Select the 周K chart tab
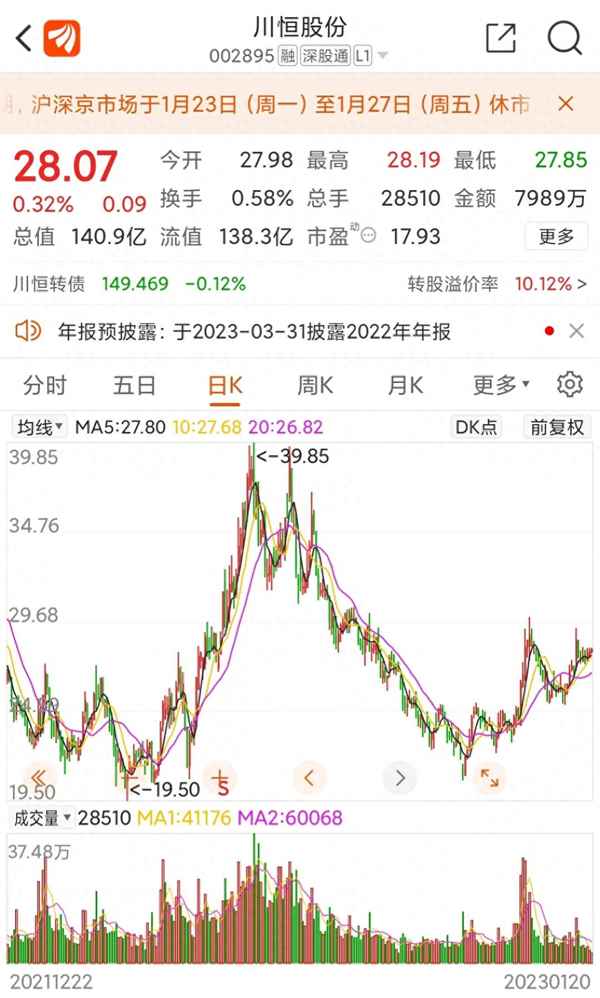Image resolution: width=600 pixels, height=998 pixels. pyautogui.click(x=315, y=385)
